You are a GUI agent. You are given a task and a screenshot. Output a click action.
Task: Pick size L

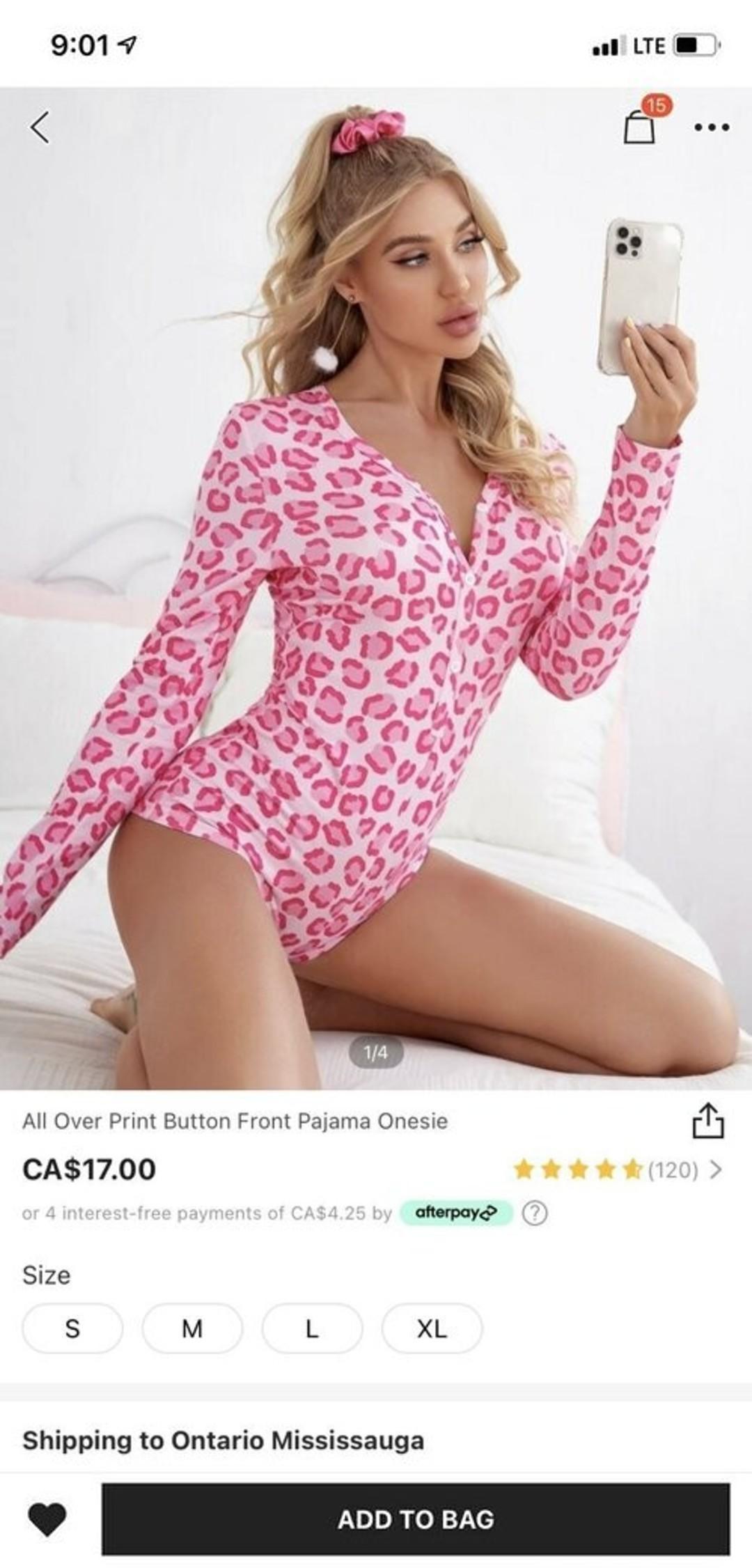click(312, 1328)
